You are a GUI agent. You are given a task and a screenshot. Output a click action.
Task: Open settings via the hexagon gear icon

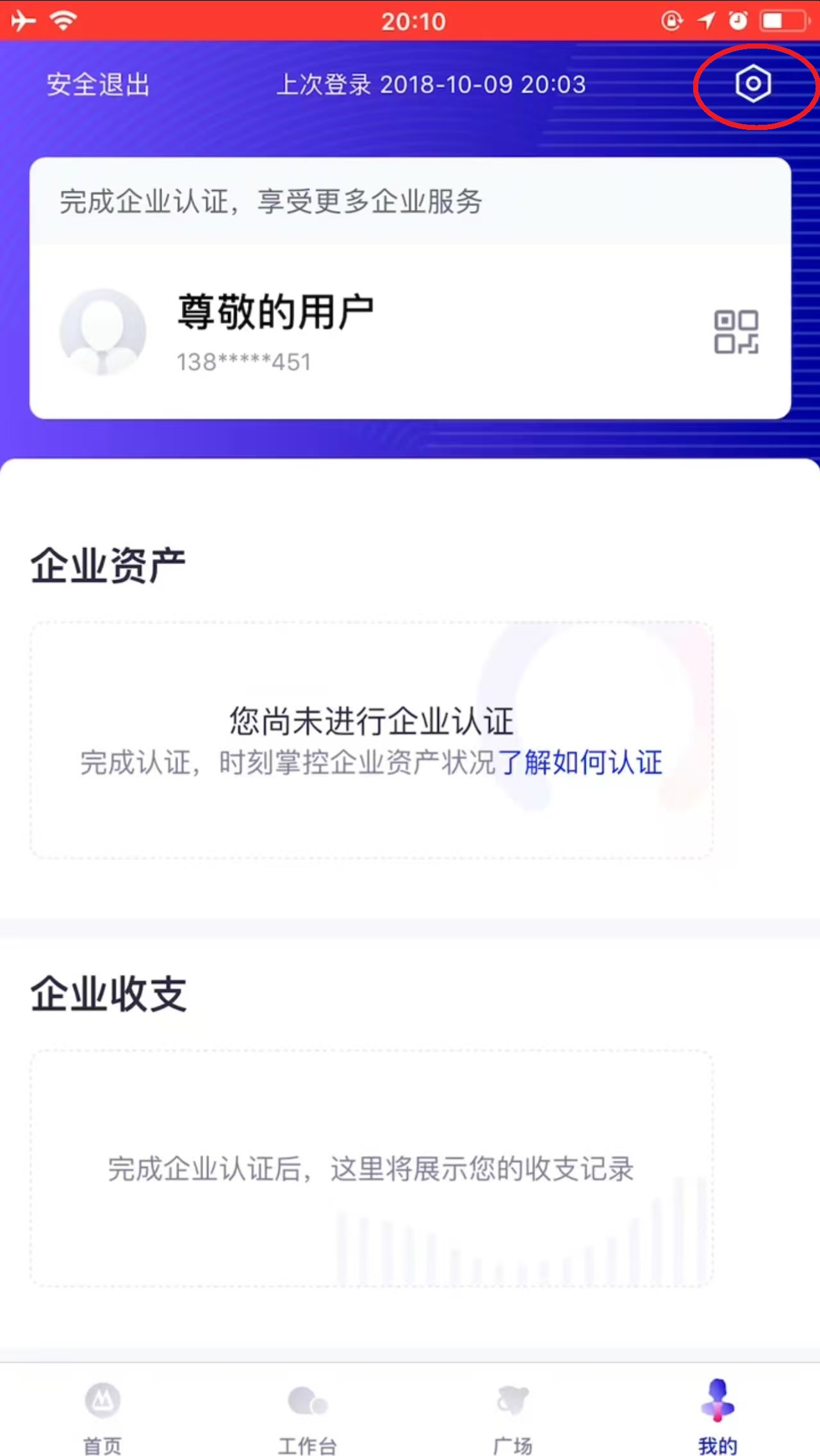tap(753, 84)
